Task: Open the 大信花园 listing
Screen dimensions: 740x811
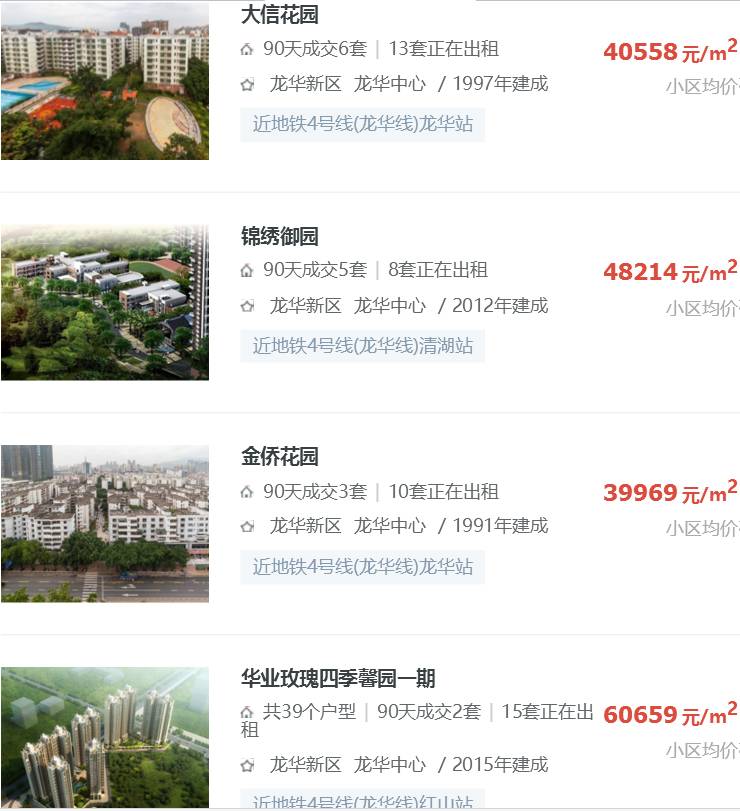Action: tap(279, 15)
